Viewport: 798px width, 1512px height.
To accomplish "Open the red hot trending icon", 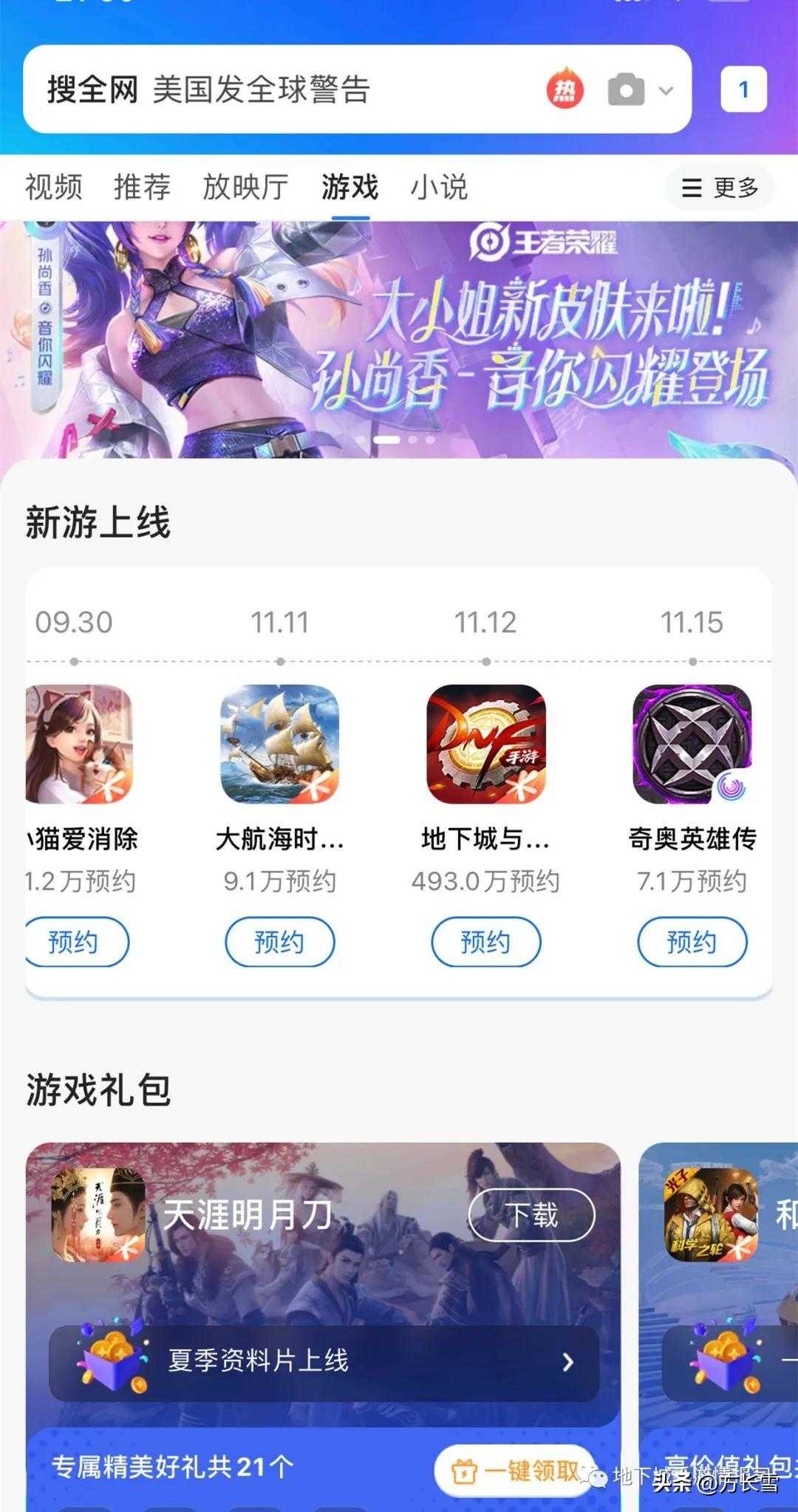I will pos(565,91).
